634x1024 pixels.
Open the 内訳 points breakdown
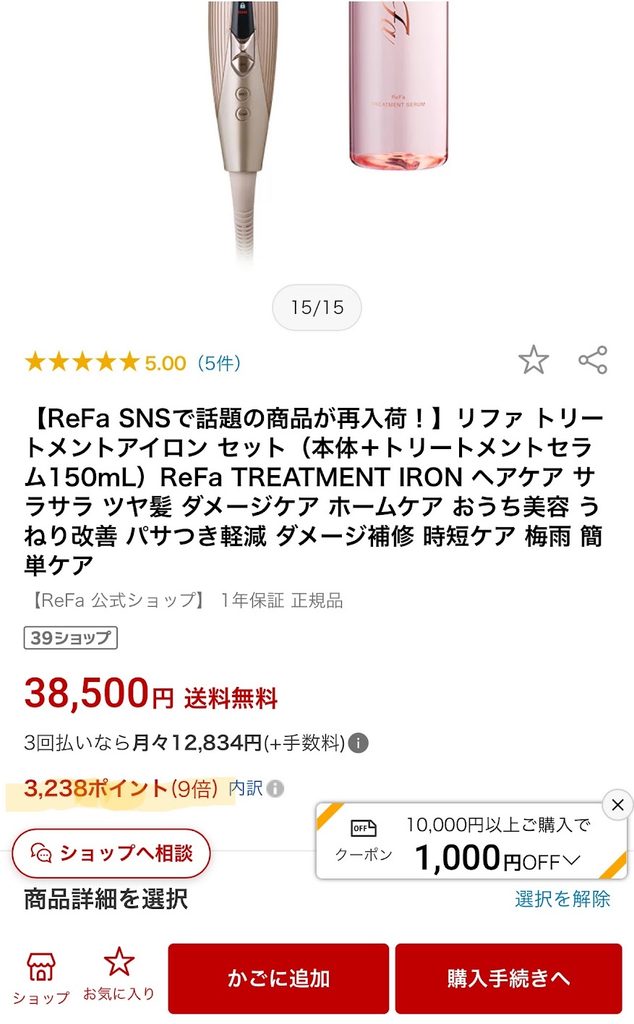246,788
